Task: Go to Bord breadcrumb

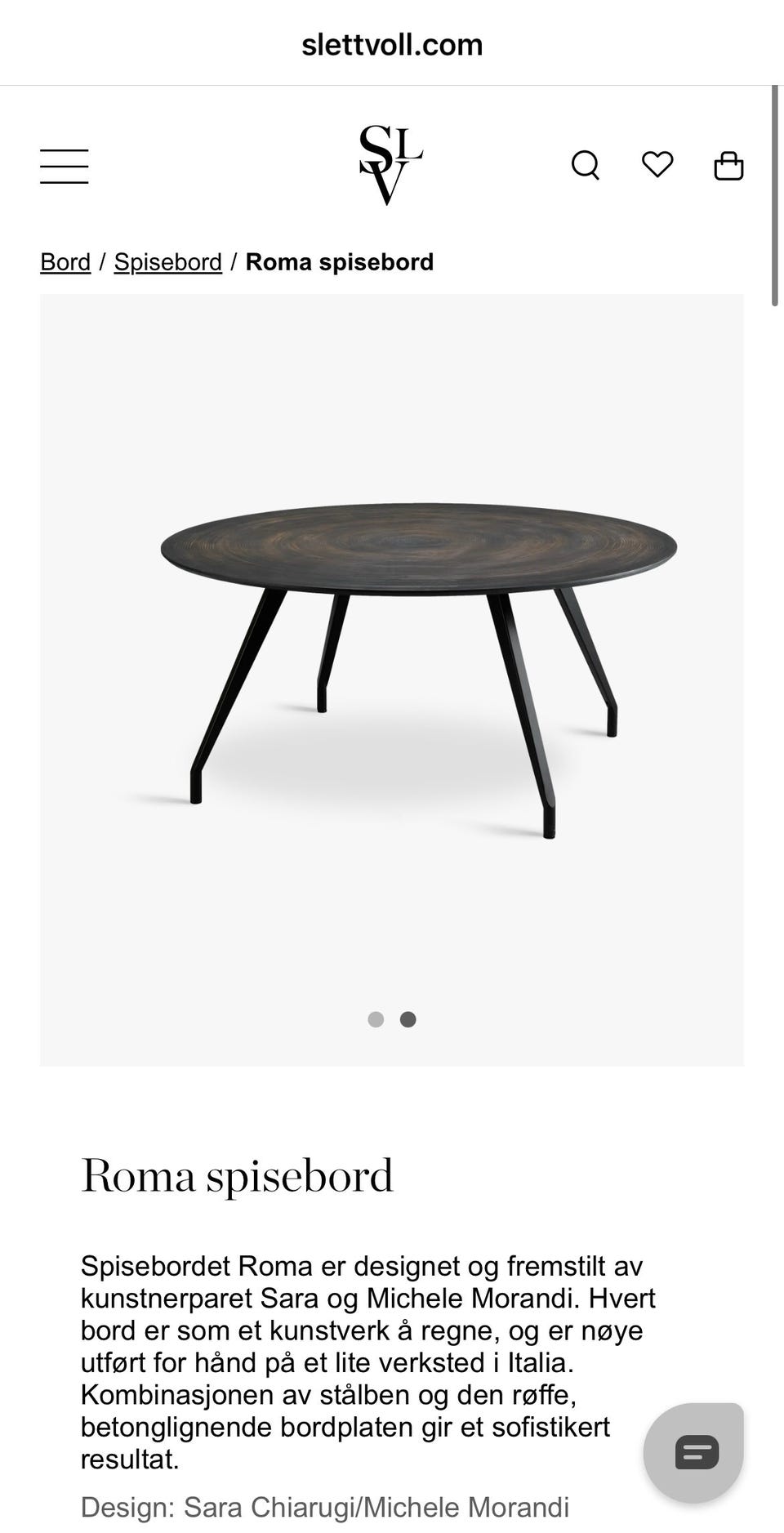Action: click(x=65, y=262)
